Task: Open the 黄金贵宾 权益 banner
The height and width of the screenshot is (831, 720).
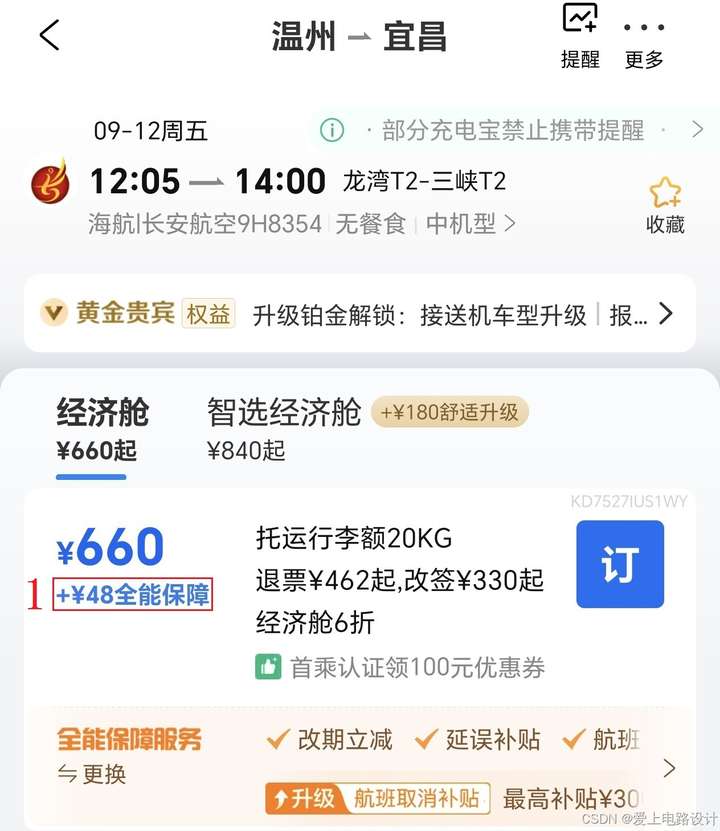Action: [x=360, y=313]
